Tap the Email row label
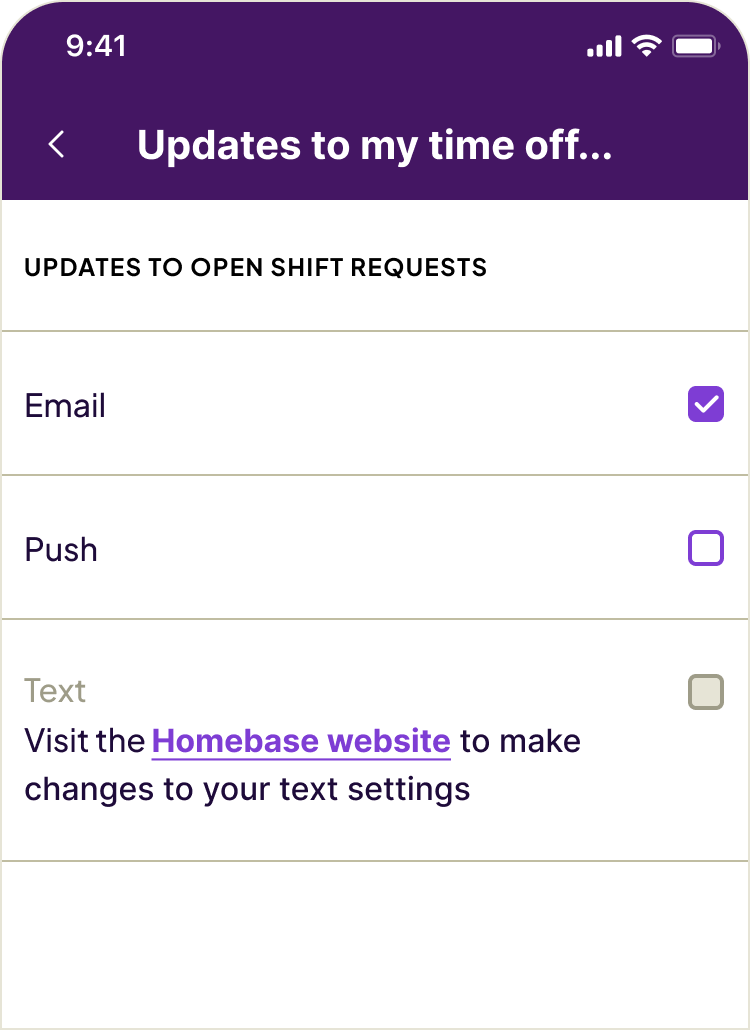The image size is (750, 1030). pos(64,405)
